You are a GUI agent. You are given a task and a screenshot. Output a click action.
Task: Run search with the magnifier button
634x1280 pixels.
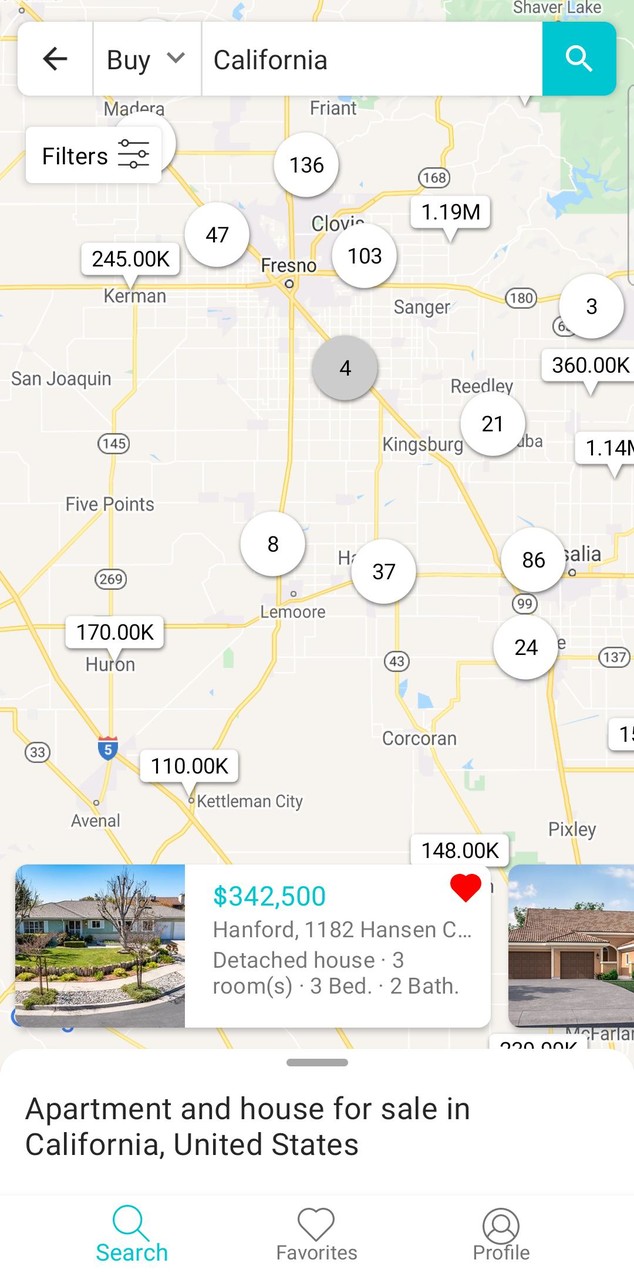pos(579,59)
